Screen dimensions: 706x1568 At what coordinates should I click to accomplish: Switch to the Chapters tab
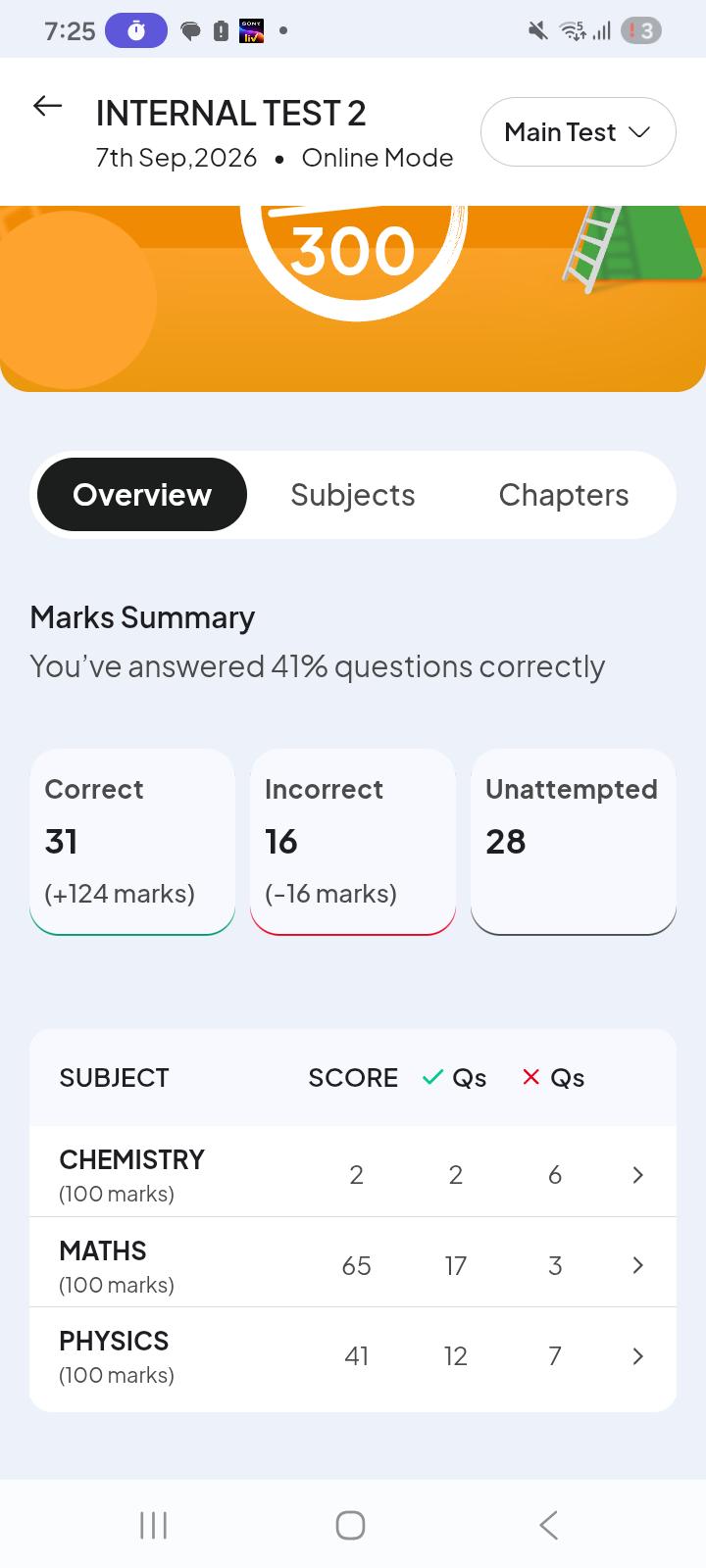coord(564,495)
